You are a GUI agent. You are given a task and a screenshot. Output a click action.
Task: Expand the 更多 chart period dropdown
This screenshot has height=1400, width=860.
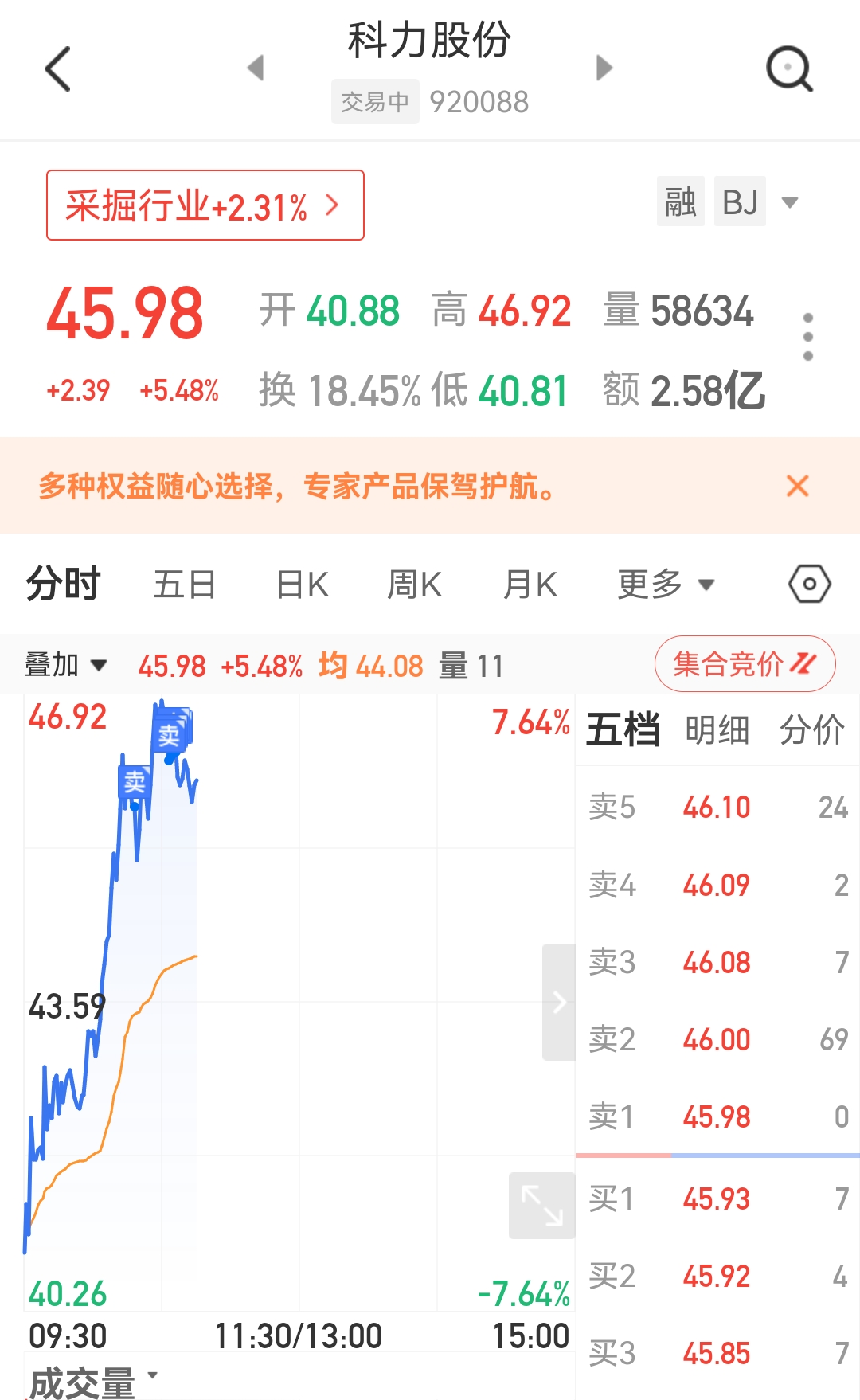(x=666, y=585)
